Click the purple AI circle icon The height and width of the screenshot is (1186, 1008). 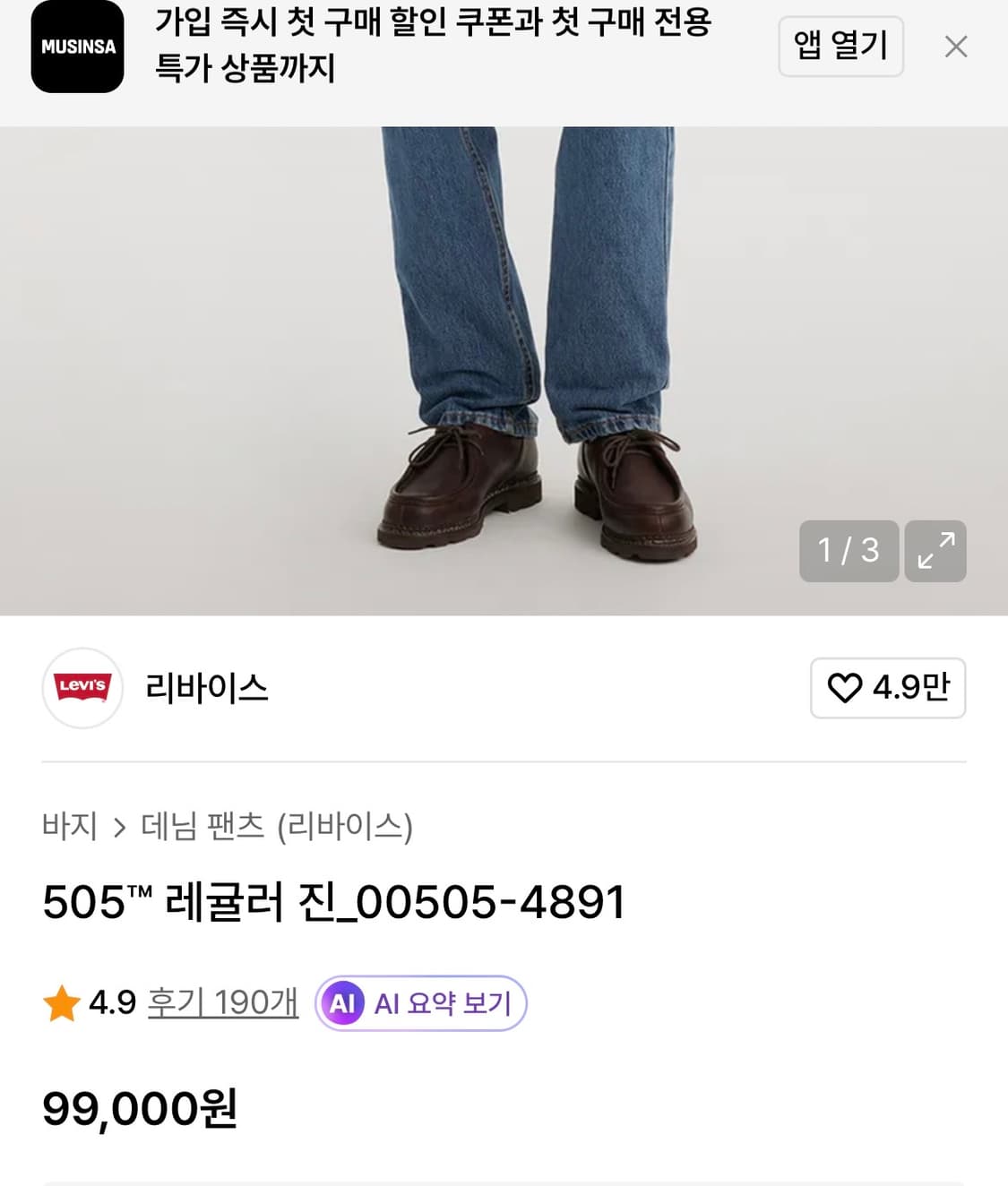[x=343, y=1003]
